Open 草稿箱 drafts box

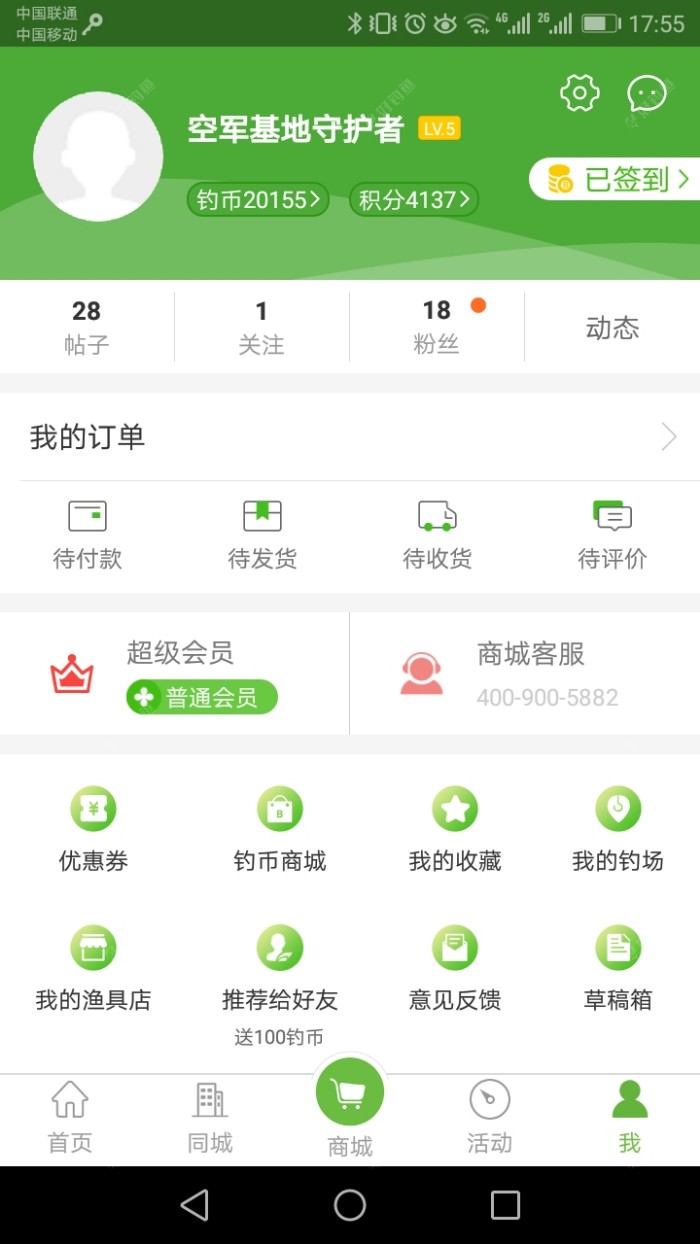[x=618, y=968]
